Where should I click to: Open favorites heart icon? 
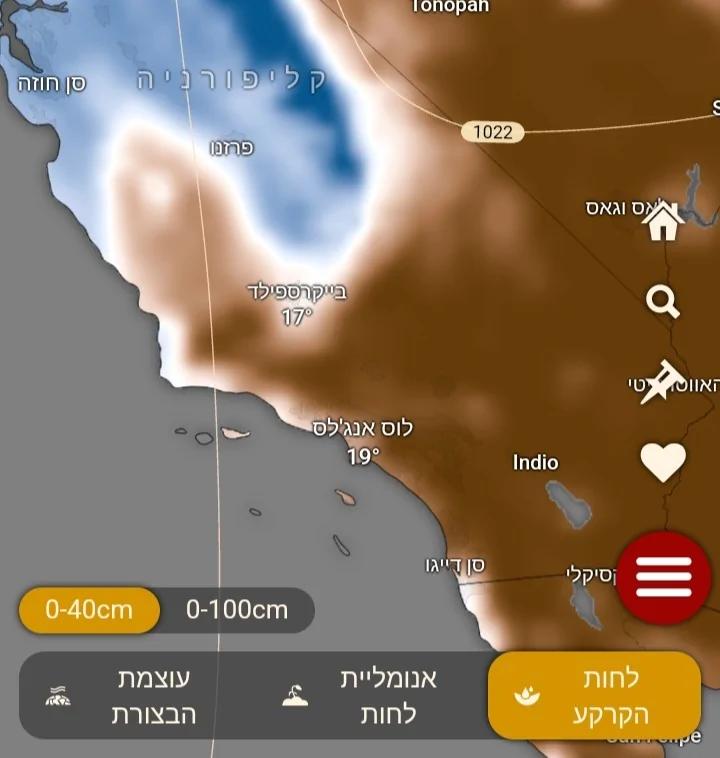pyautogui.click(x=663, y=462)
